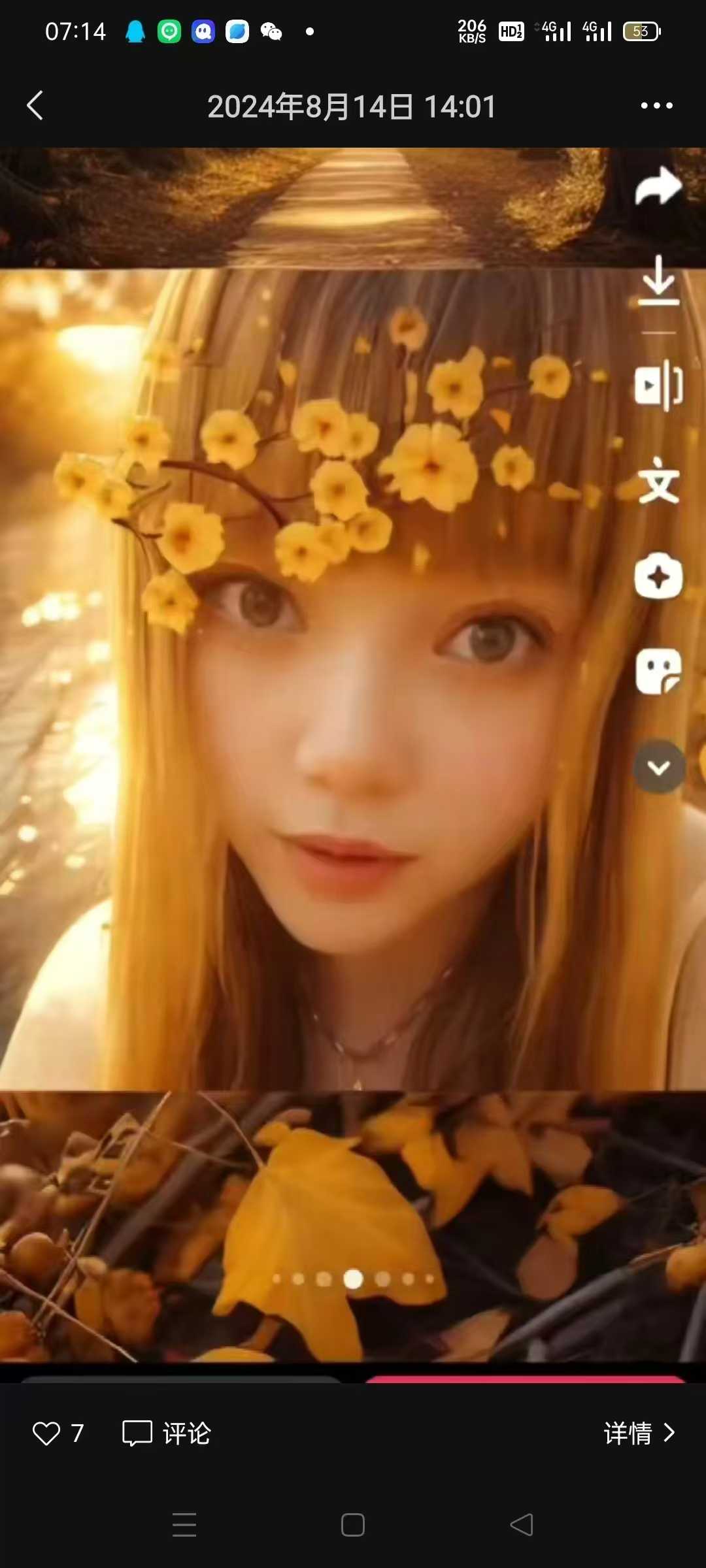Tap the 文 text recognition icon
This screenshot has height=1568, width=706.
658,481
